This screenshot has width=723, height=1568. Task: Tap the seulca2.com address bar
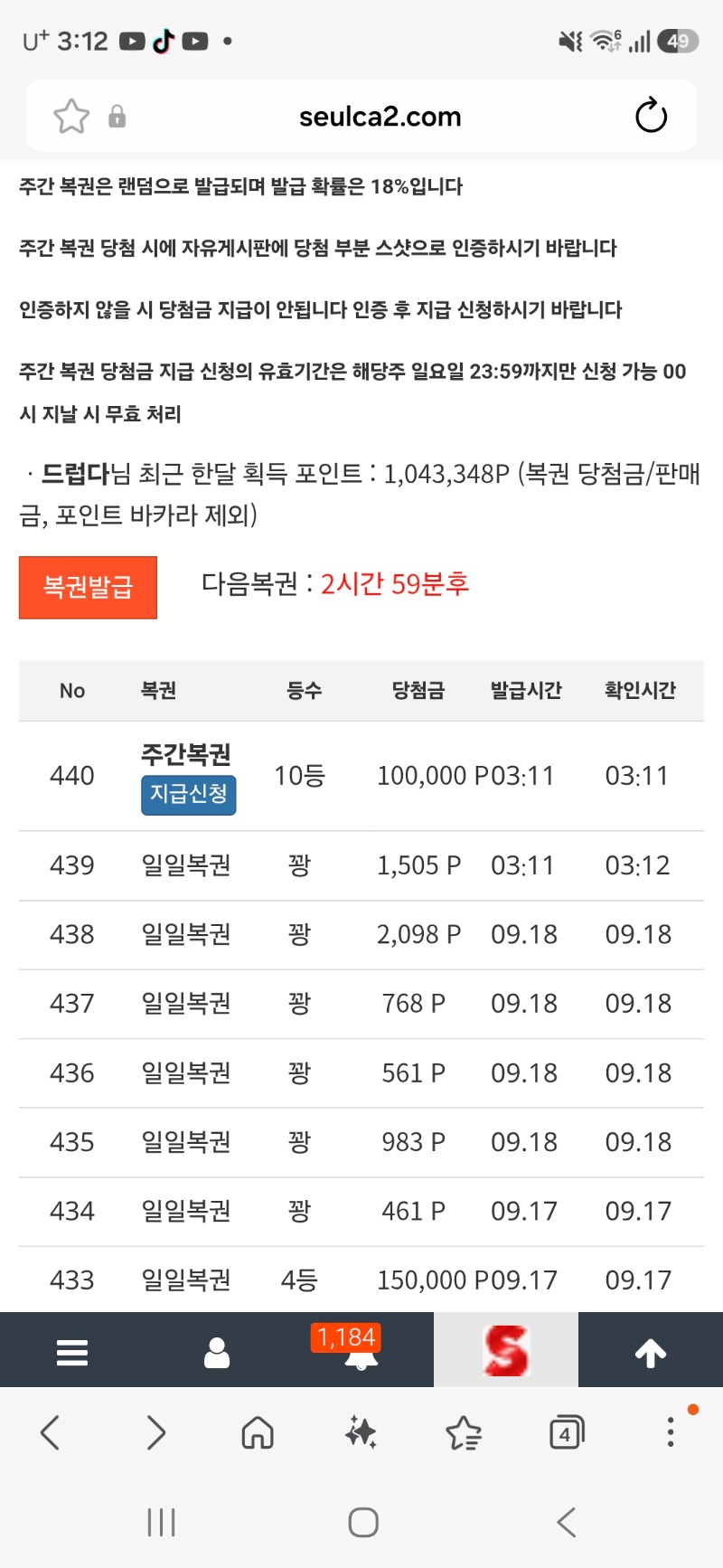pos(380,117)
